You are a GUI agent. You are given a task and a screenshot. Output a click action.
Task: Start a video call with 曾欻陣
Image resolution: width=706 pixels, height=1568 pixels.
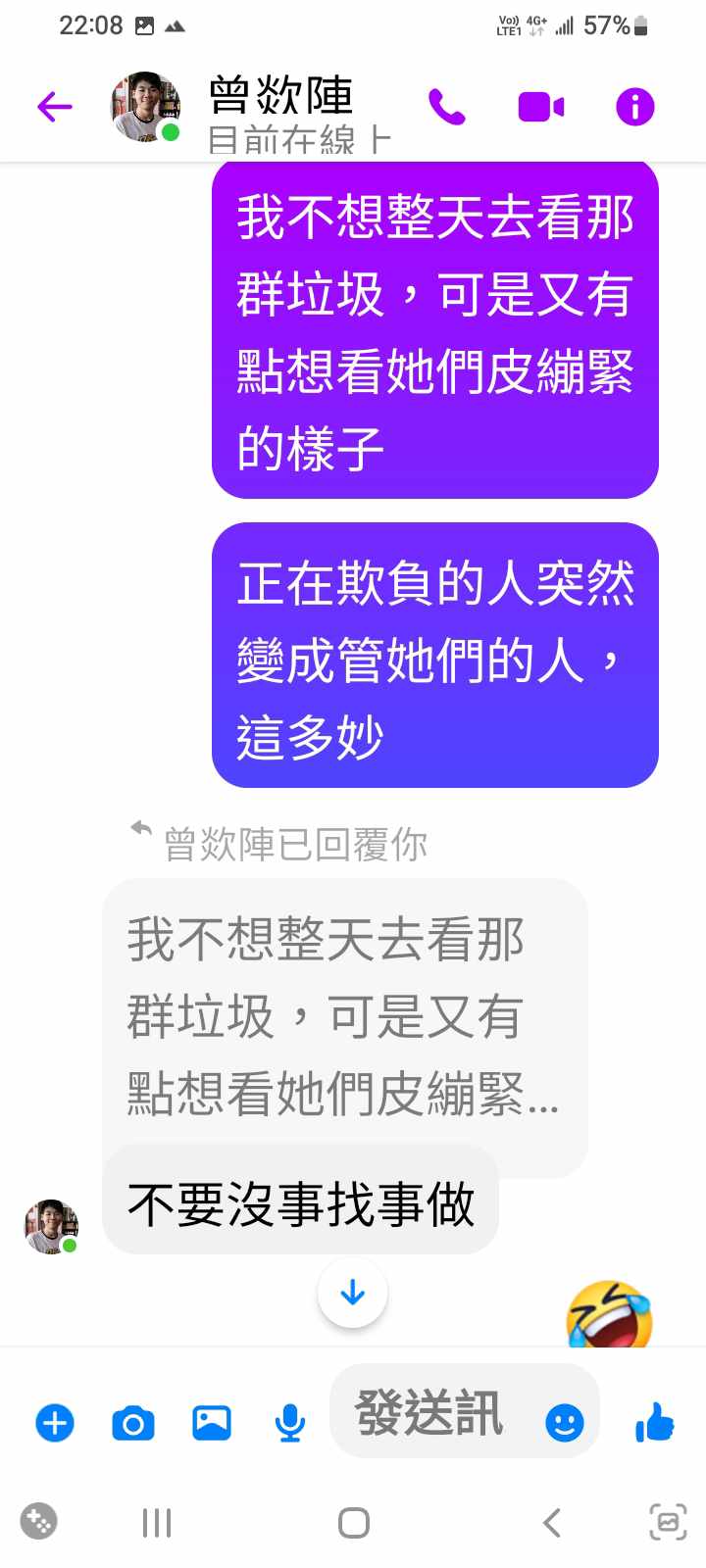pos(540,107)
